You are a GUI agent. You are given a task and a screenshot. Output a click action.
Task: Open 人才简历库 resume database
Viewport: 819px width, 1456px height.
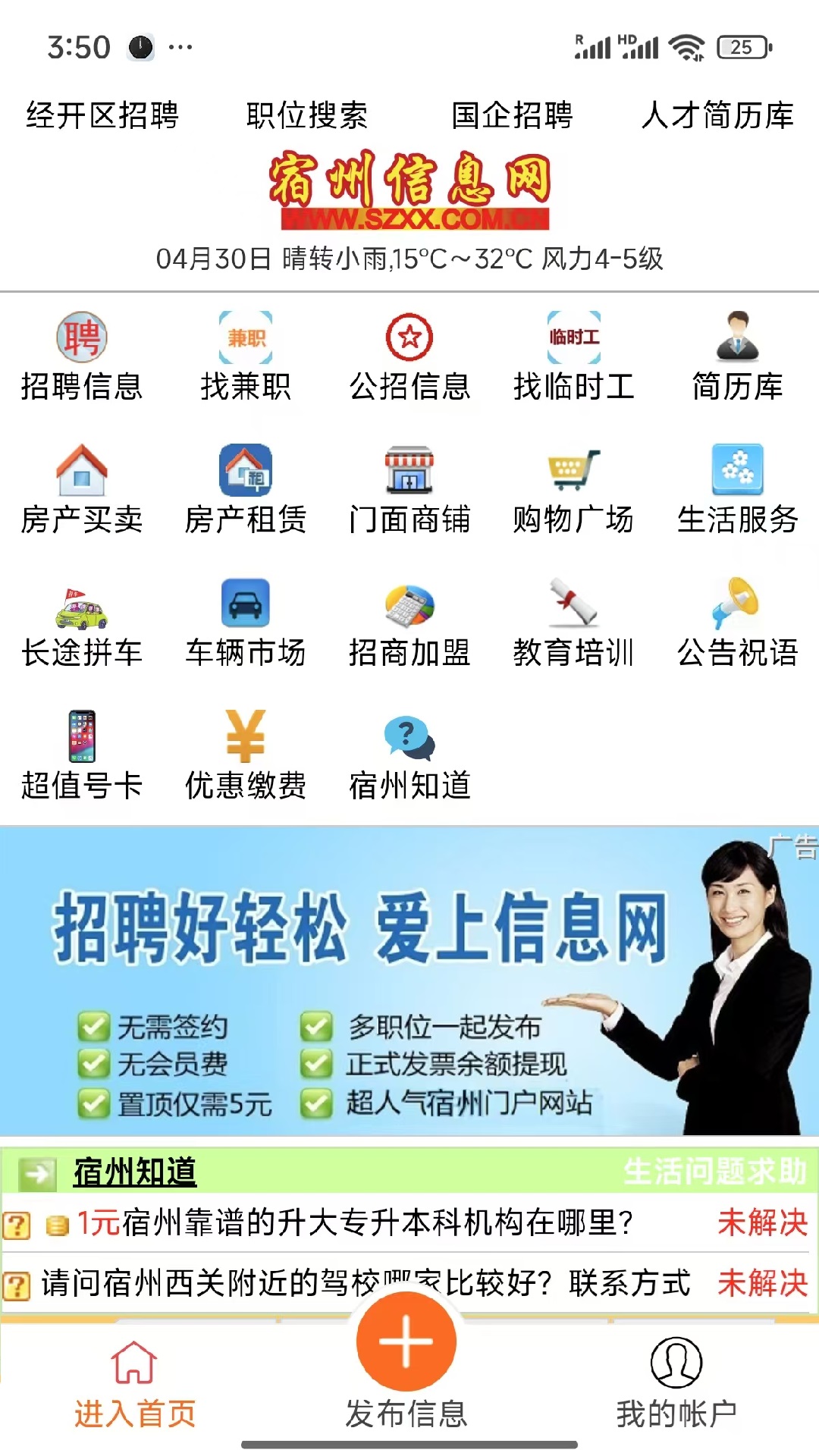(x=717, y=115)
